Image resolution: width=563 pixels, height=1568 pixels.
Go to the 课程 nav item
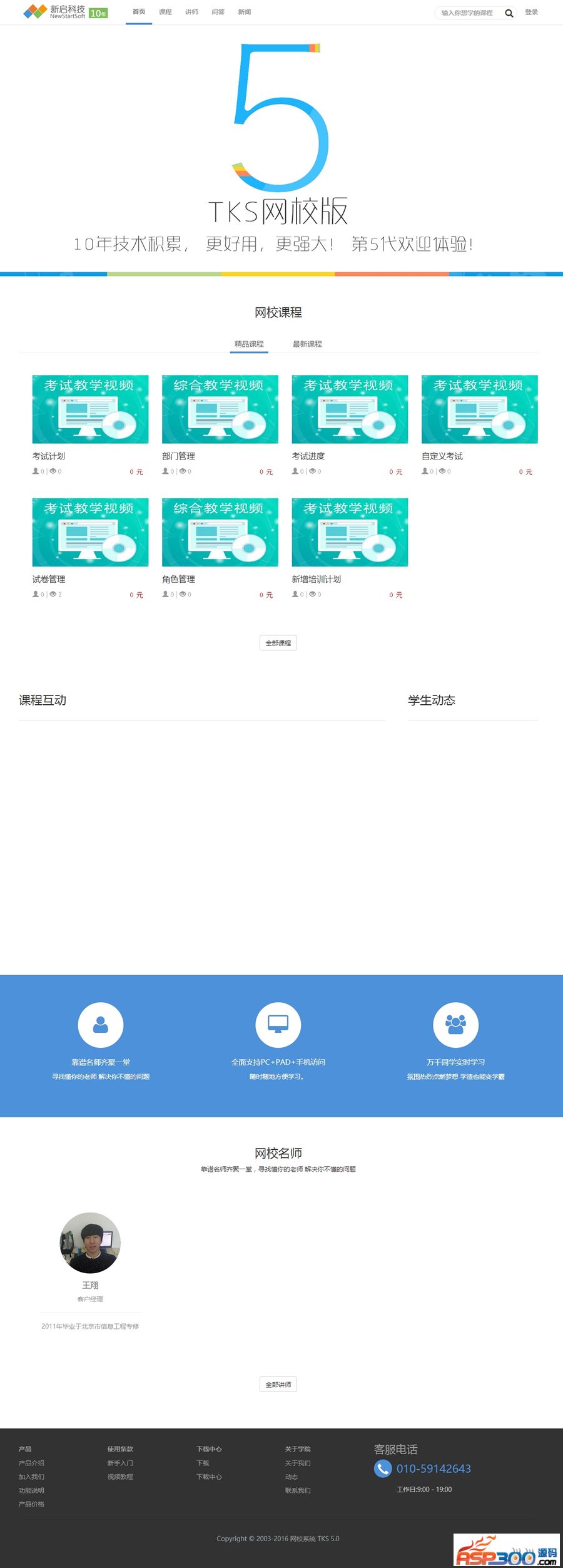165,12
